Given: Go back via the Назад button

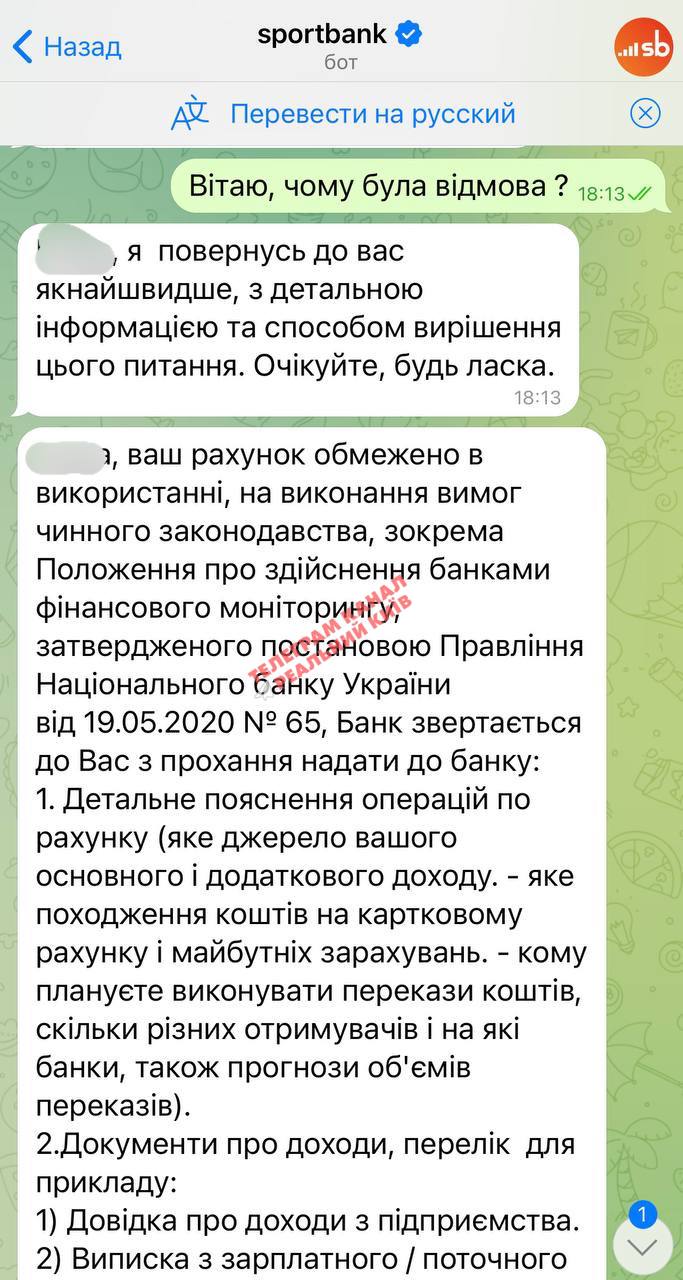Looking at the screenshot, I should [66, 46].
